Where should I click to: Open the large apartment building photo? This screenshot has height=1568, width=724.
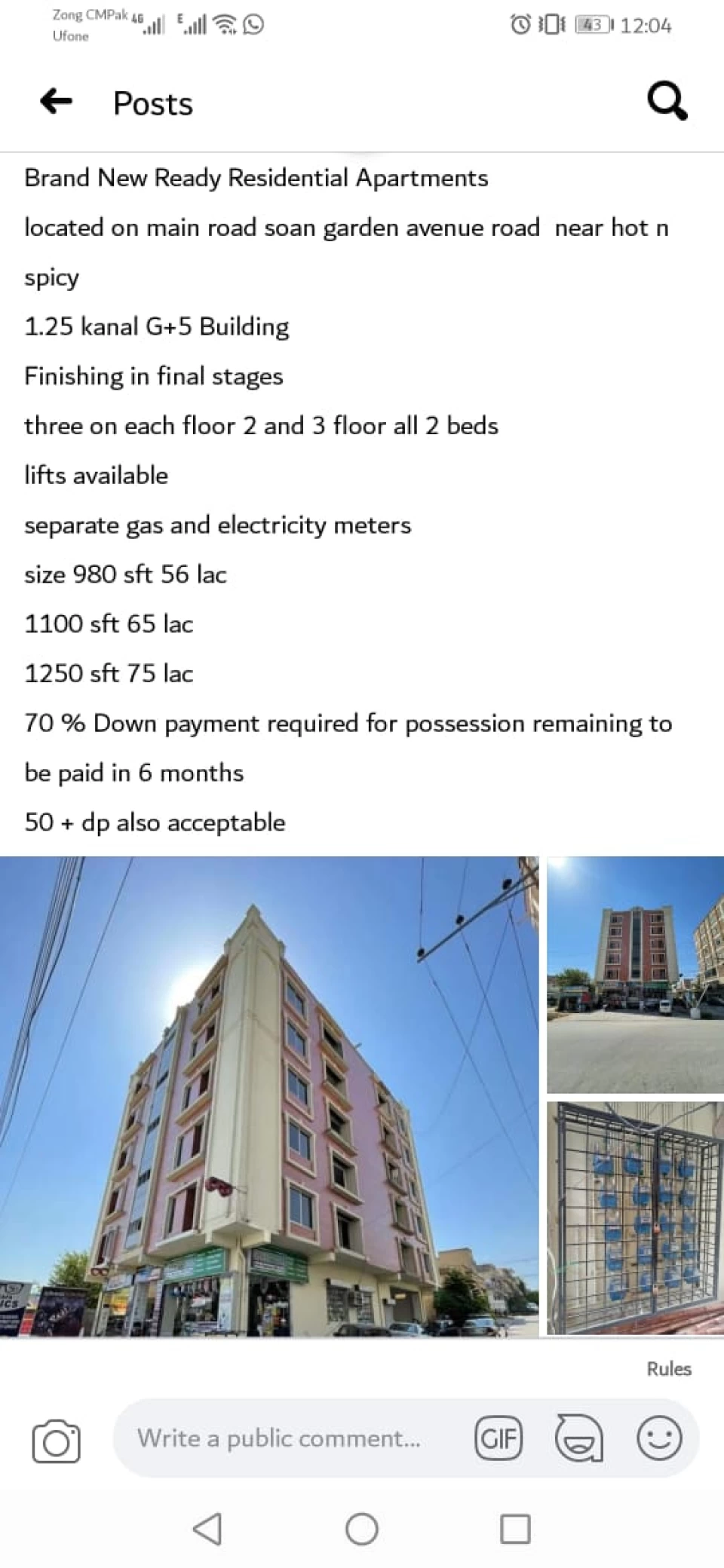click(x=269, y=1095)
